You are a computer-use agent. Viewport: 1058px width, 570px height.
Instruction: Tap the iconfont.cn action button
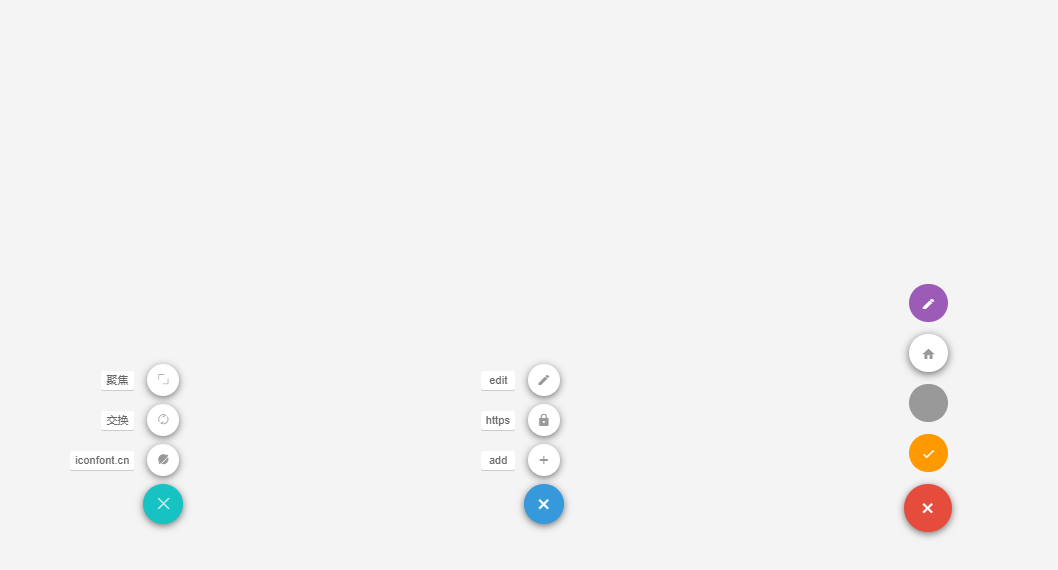click(x=163, y=460)
